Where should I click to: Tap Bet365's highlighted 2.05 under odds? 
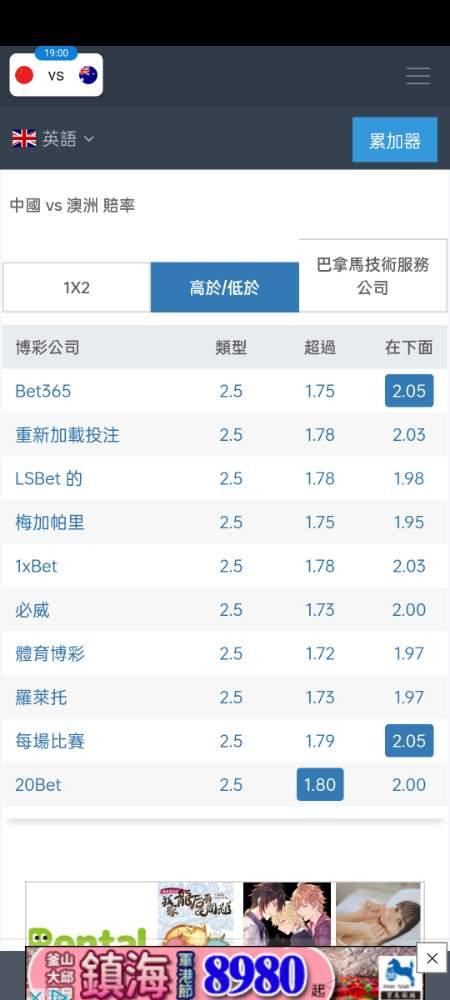pyautogui.click(x=409, y=391)
